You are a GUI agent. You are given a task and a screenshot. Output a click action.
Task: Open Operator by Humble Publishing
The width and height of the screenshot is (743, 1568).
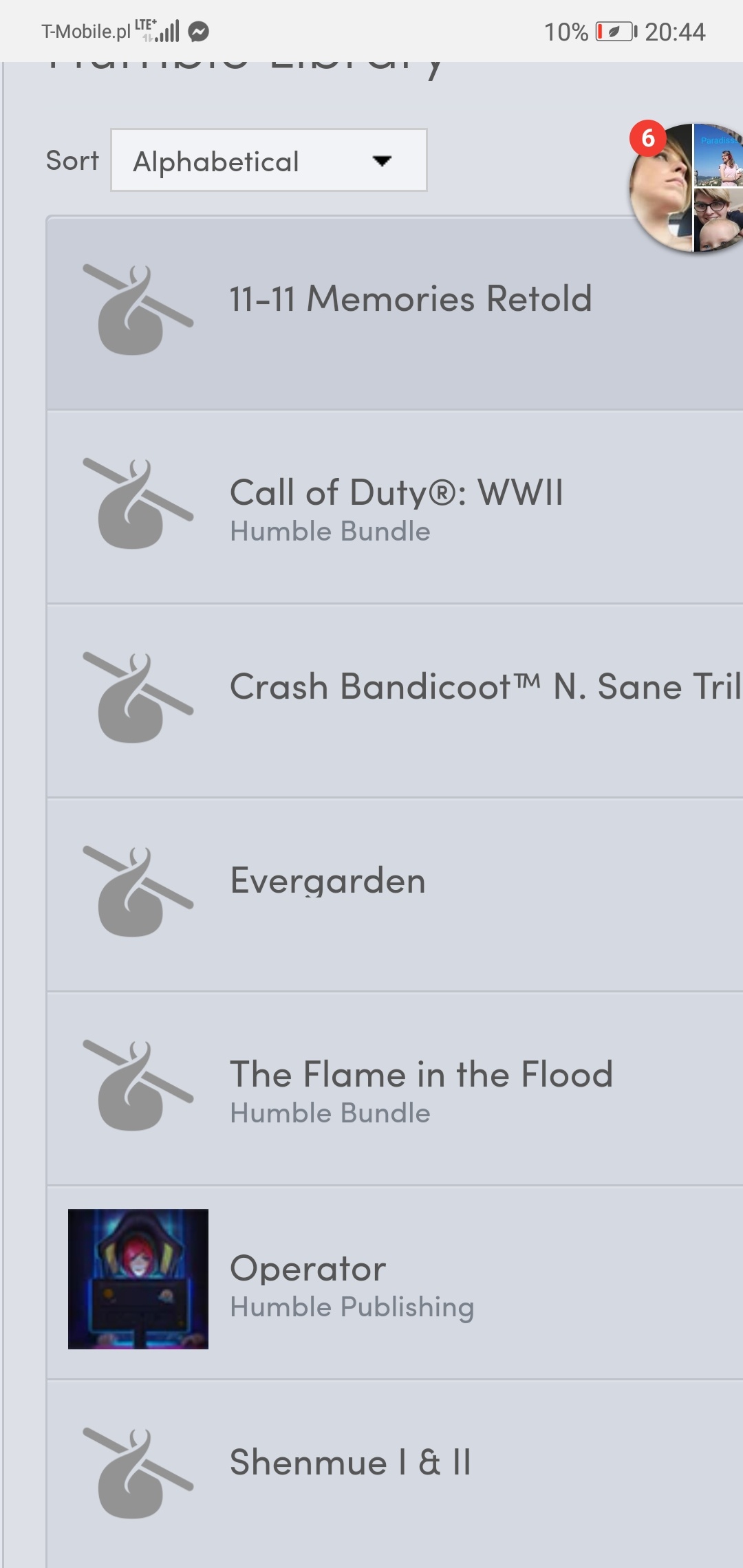395,1283
